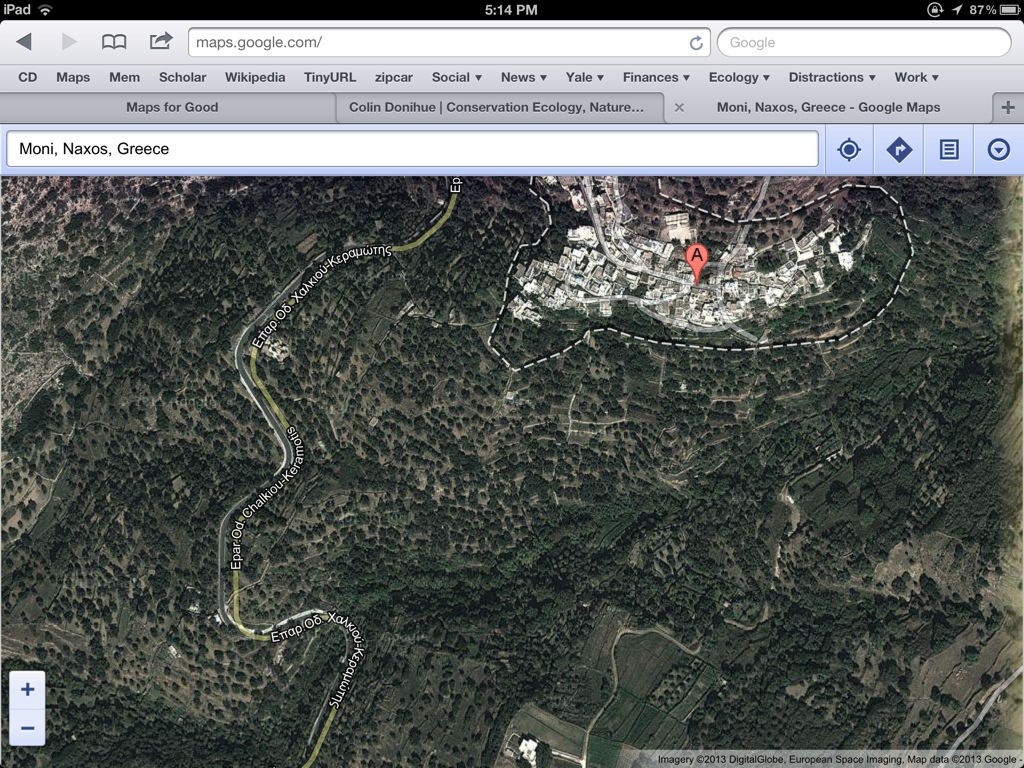Zoom in on the map
The width and height of the screenshot is (1024, 768).
[27, 689]
